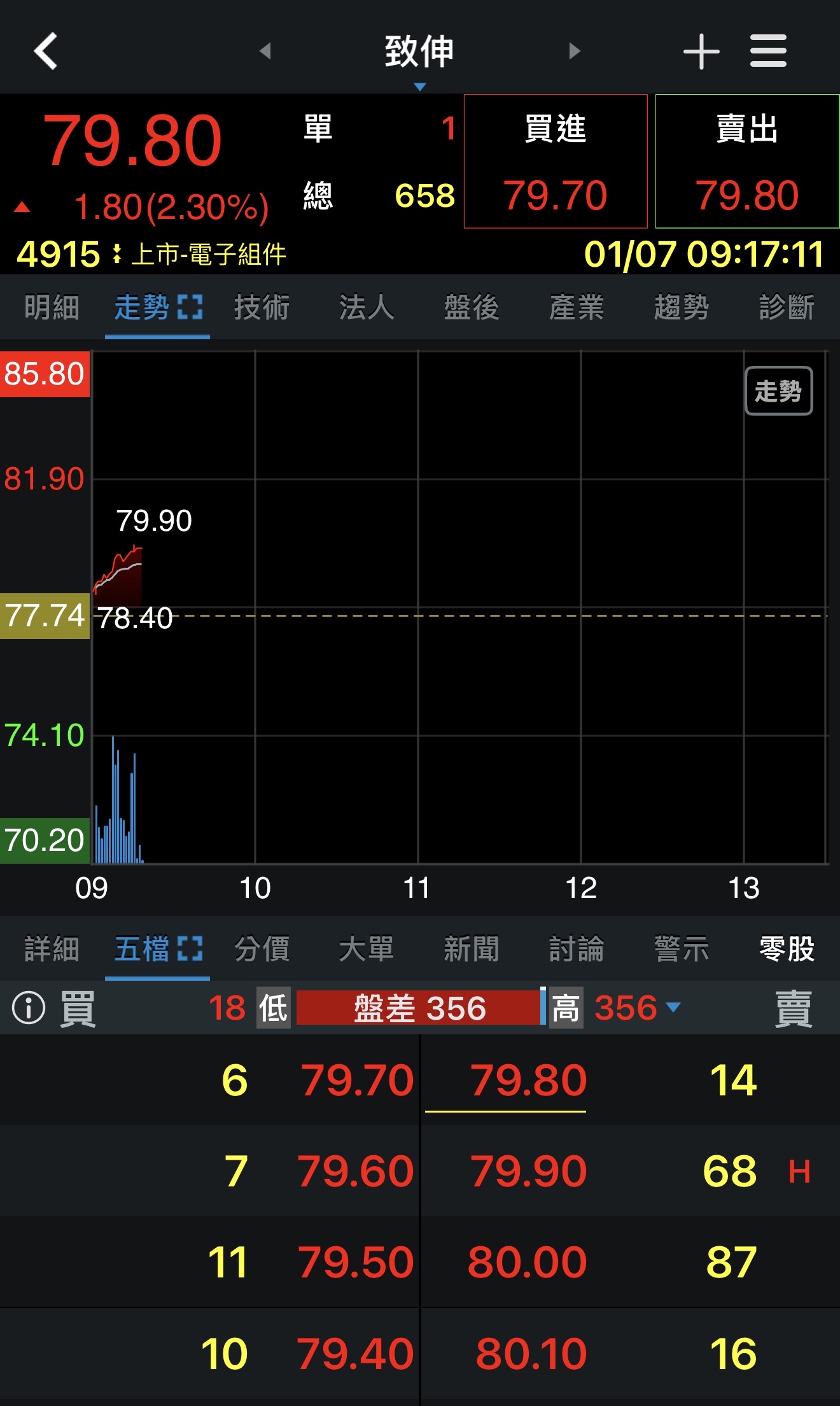Tap the blue triangle below 致伸 title
840x1406 pixels.
[419, 85]
